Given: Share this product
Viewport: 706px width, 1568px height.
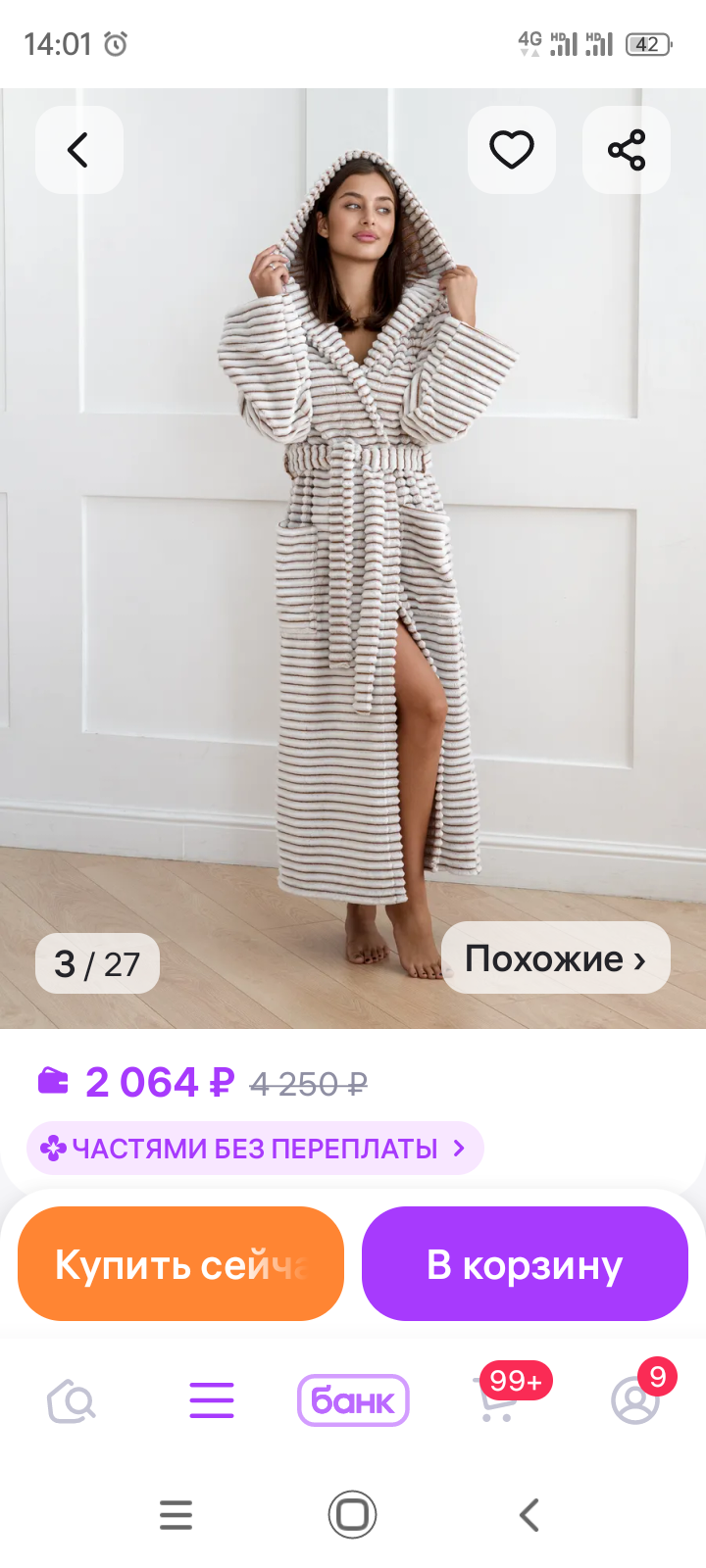Looking at the screenshot, I should click(627, 150).
